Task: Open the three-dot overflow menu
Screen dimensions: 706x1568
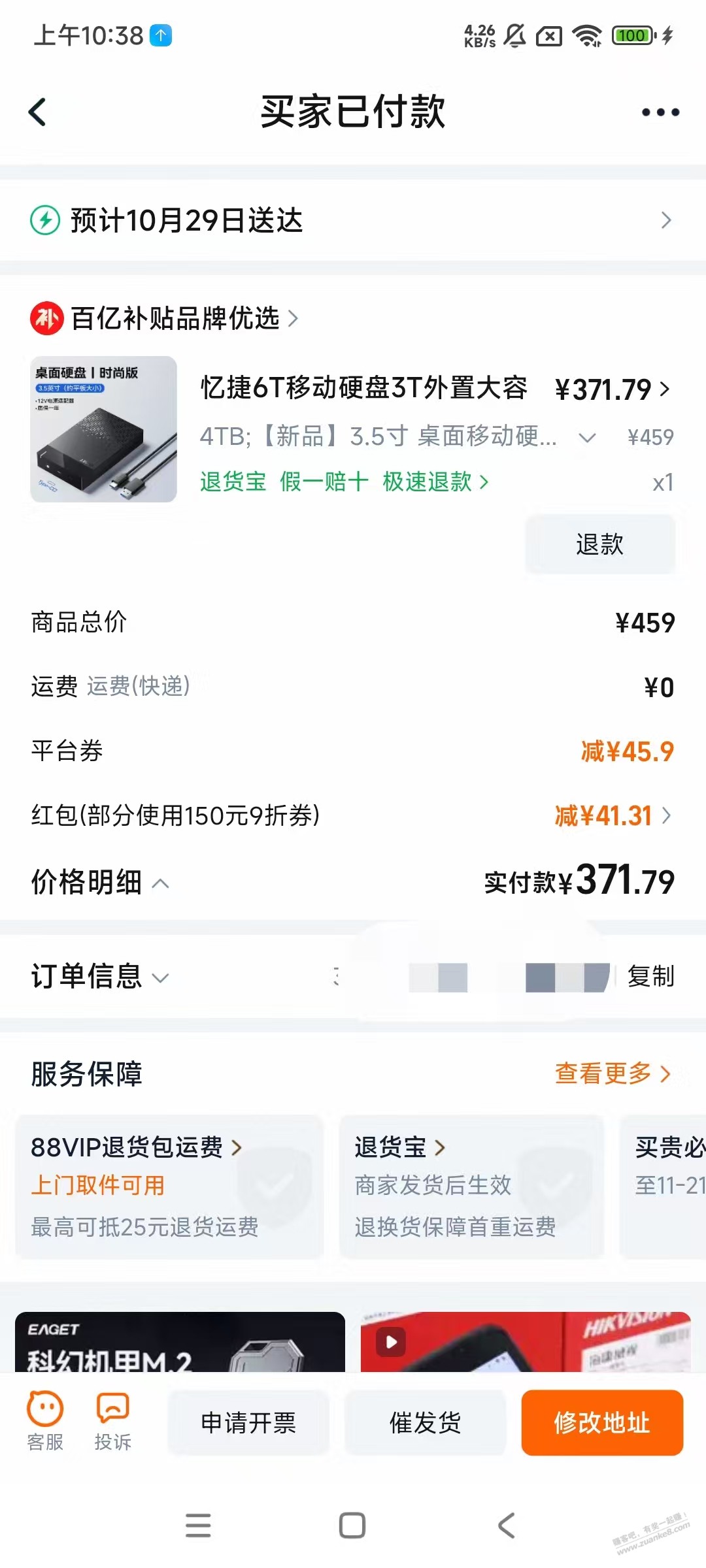Action: coord(660,112)
